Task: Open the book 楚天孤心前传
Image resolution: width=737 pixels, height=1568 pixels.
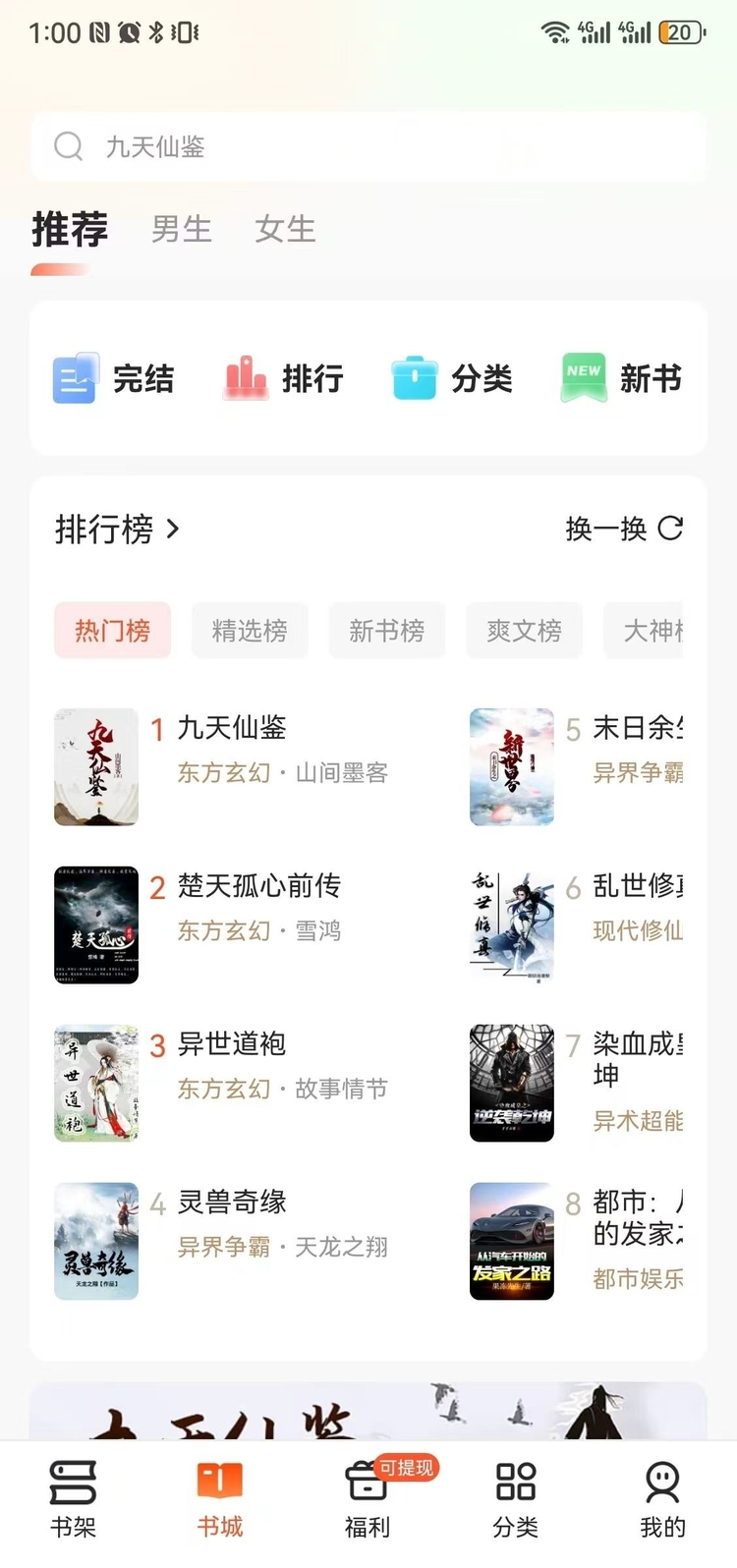Action: pyautogui.click(x=258, y=886)
